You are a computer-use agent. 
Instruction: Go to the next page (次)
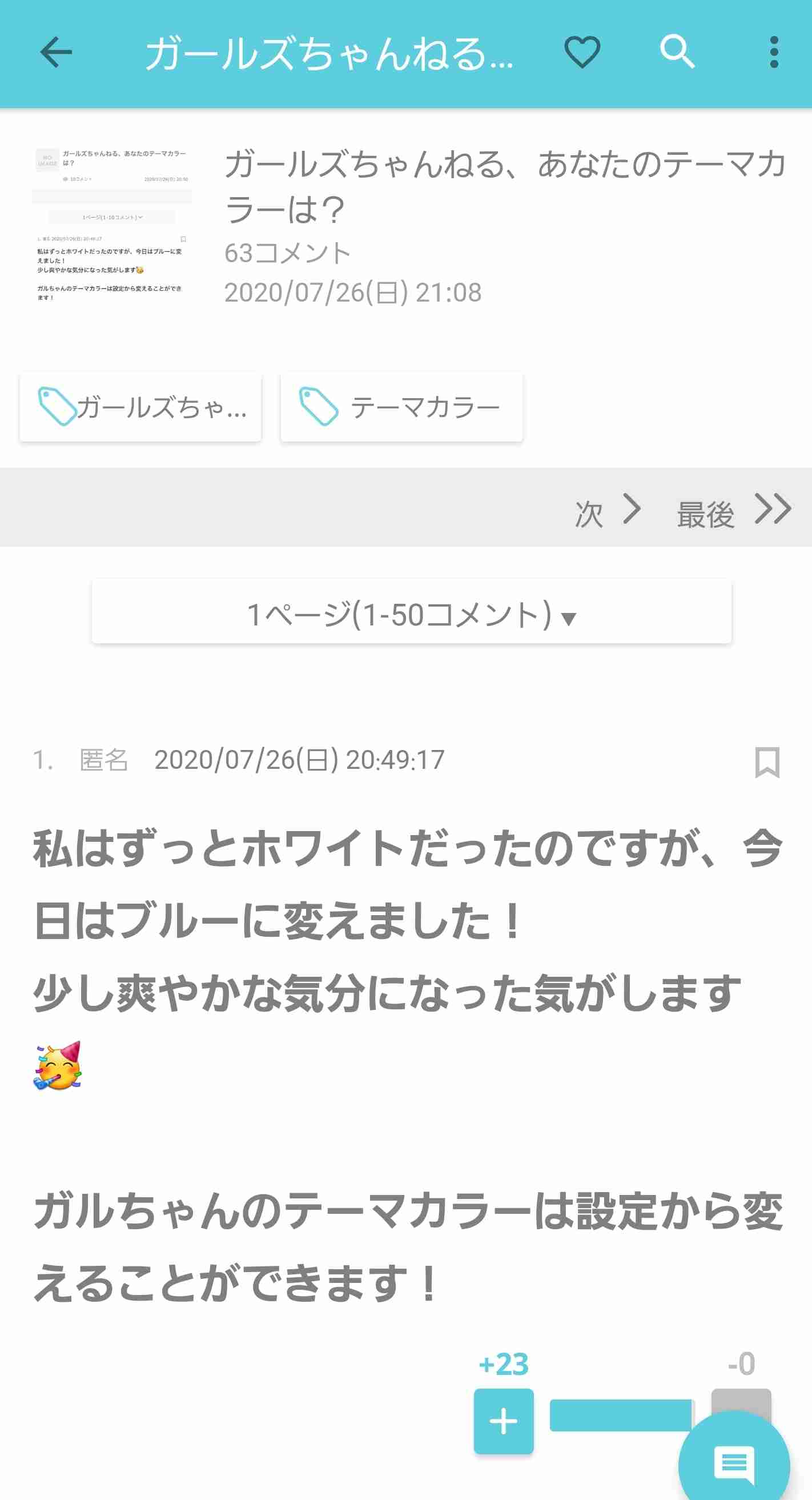click(x=608, y=511)
